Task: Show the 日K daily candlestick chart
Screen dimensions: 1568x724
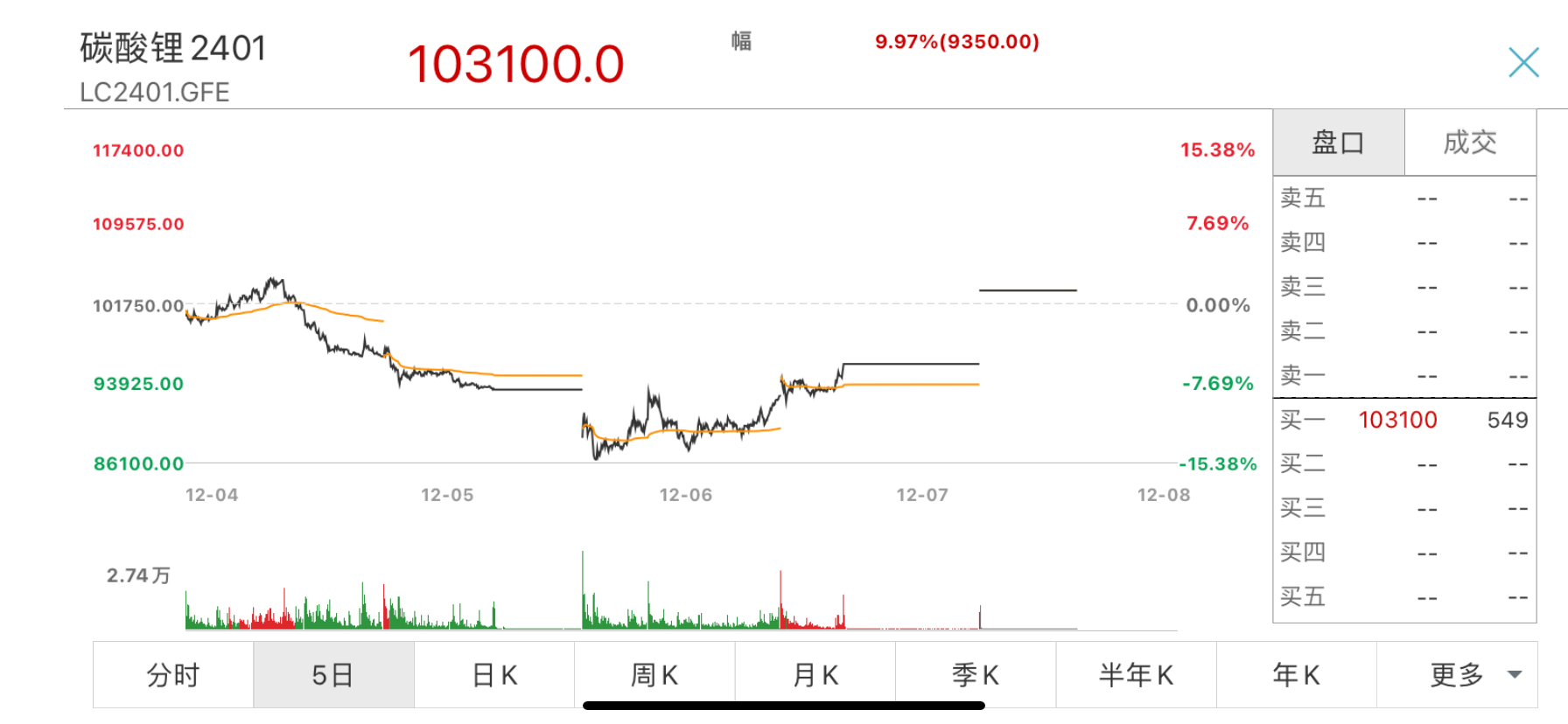Action: [x=494, y=675]
